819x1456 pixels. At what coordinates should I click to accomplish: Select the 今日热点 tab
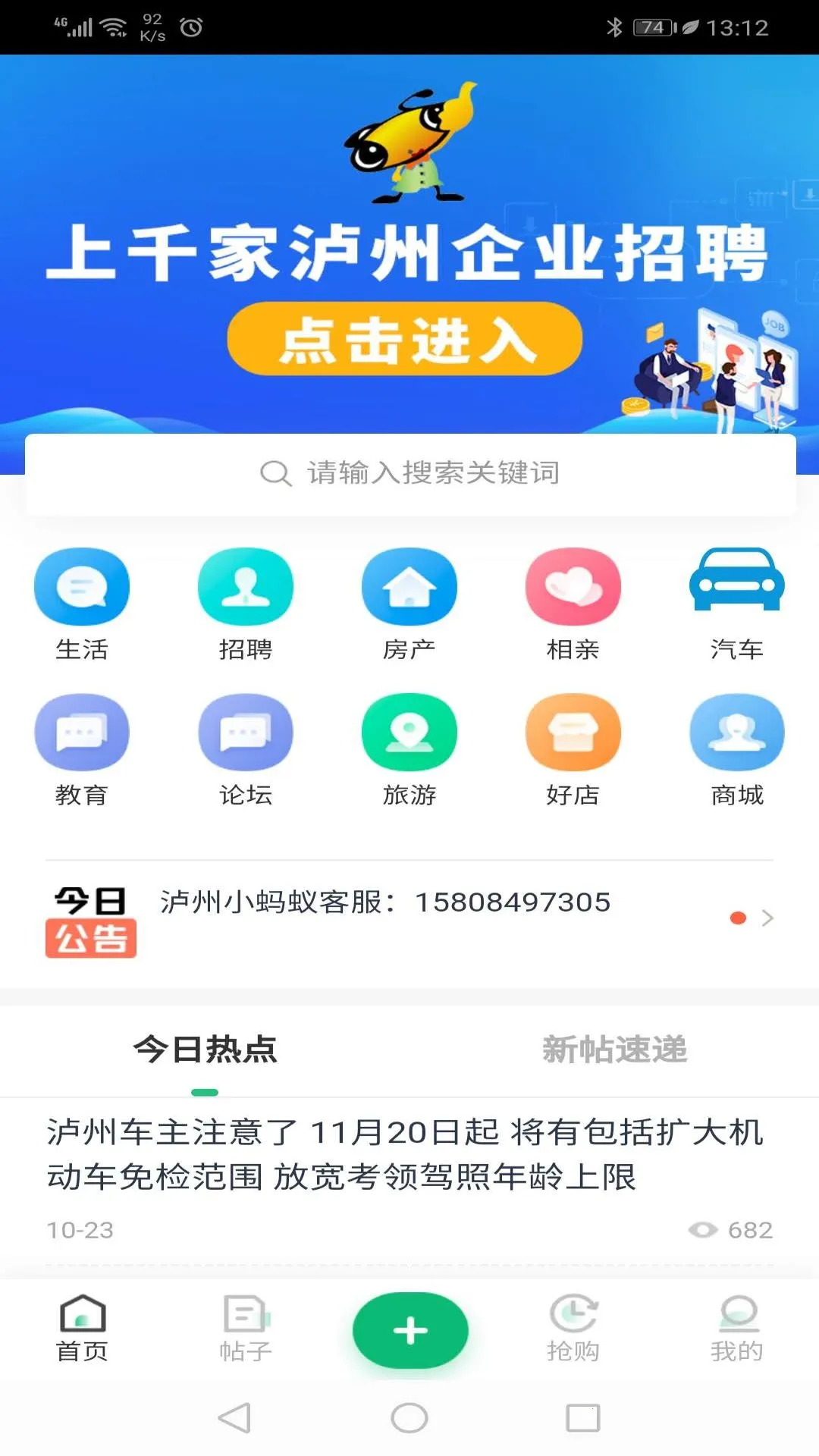pos(203,1049)
